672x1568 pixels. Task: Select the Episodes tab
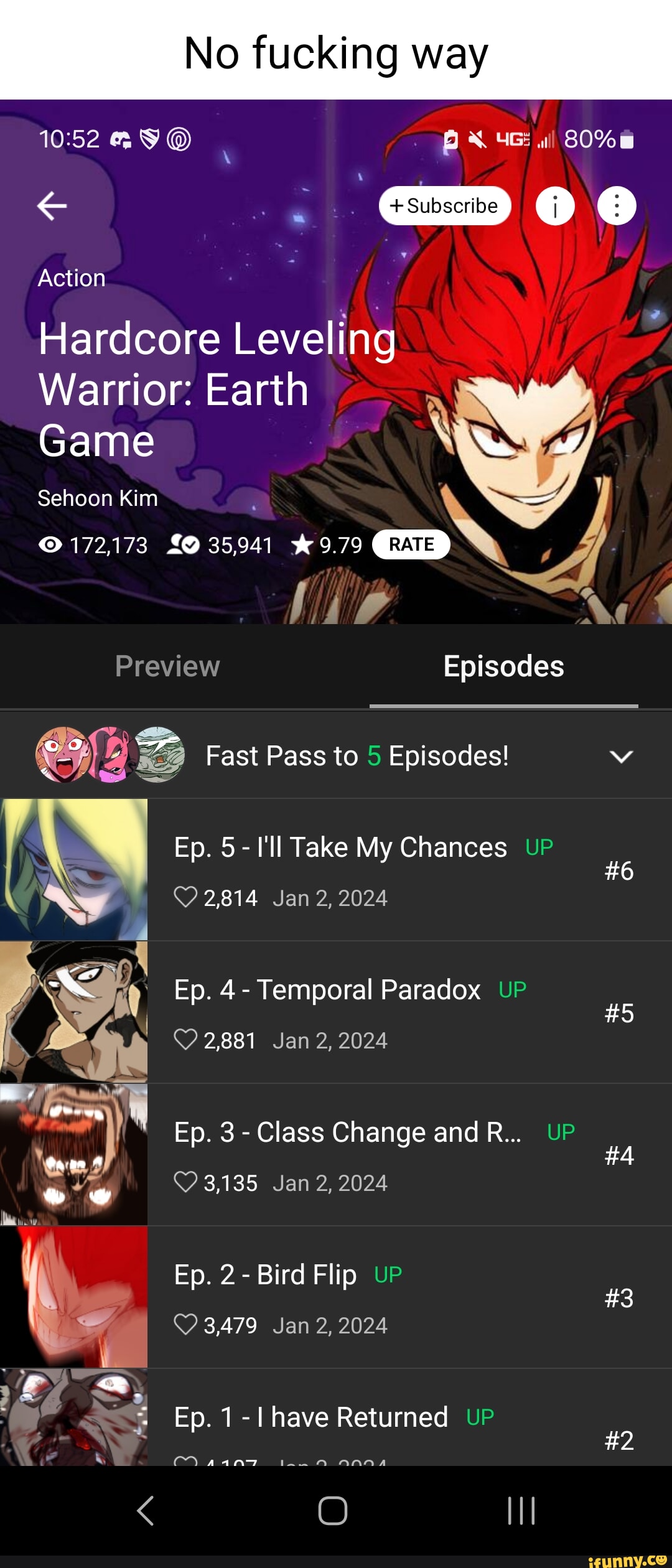(503, 666)
